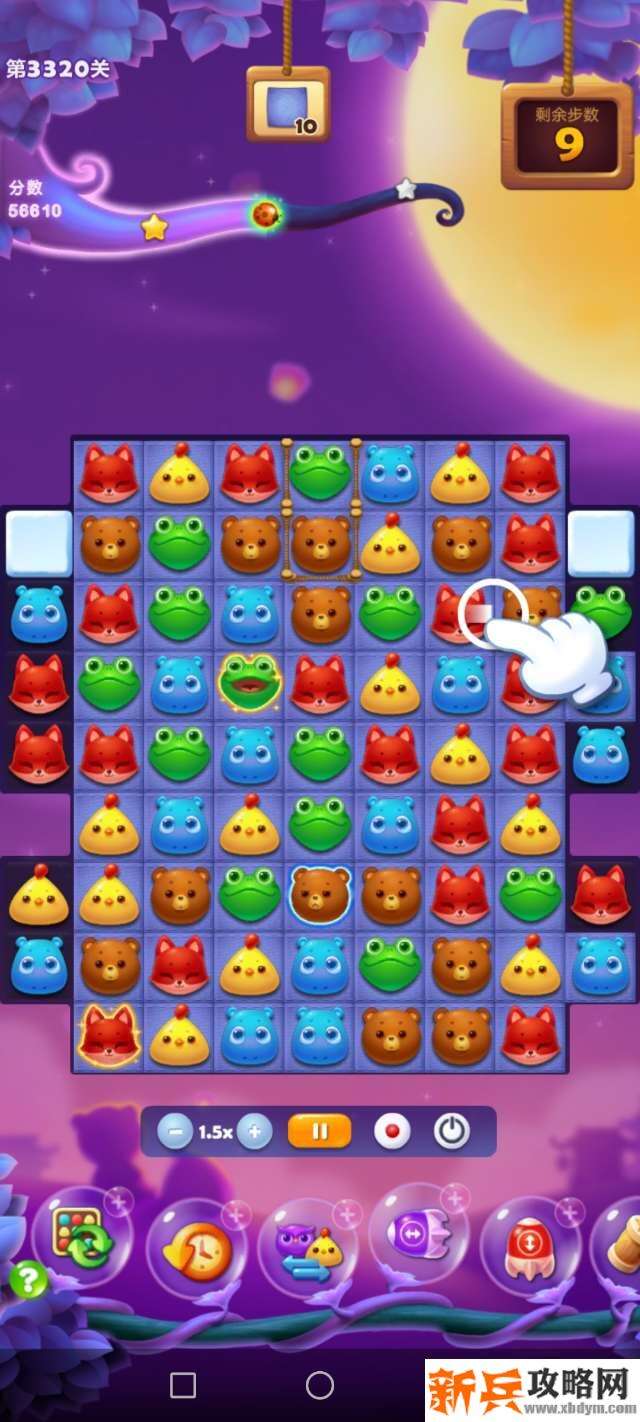Pause with the orange pause button

coord(320,1132)
